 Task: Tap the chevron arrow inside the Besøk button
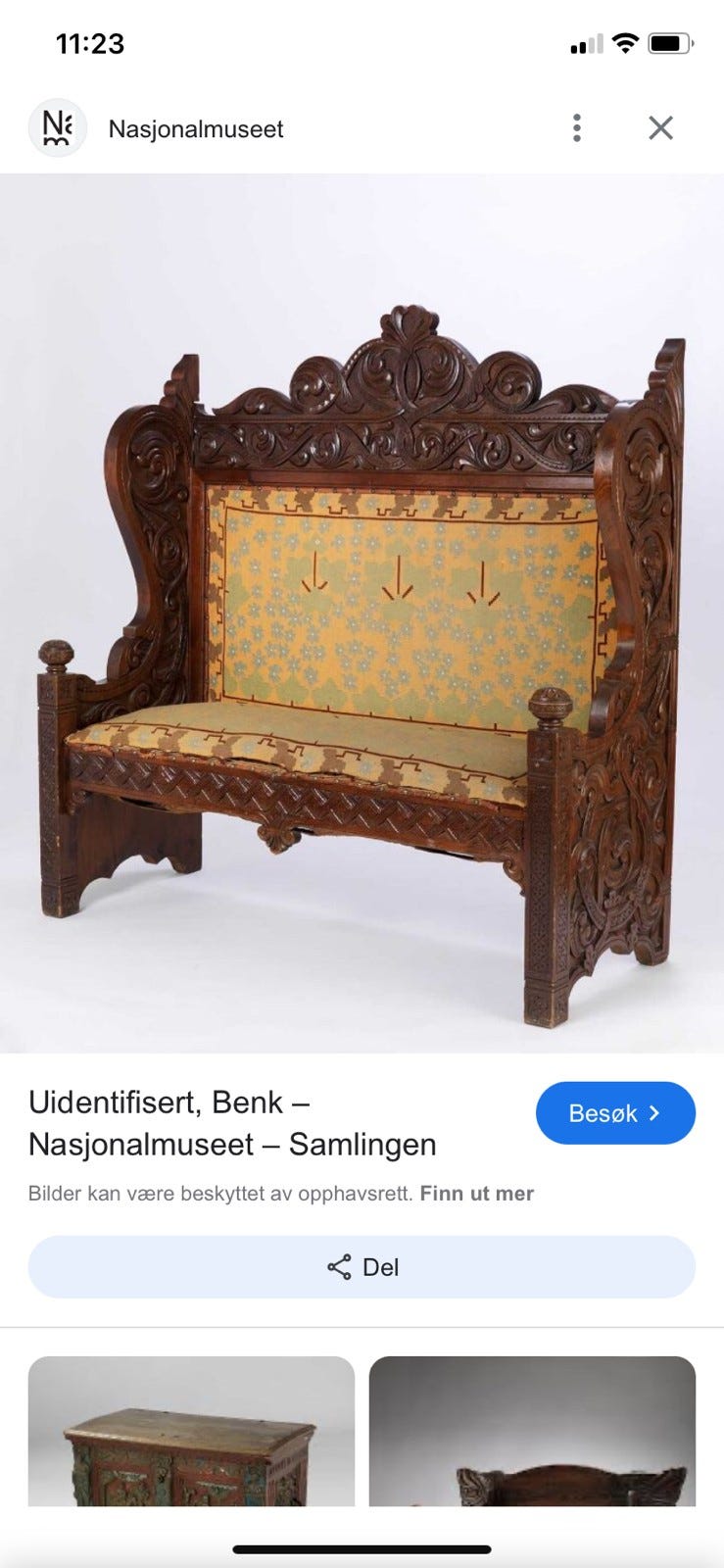coord(654,1112)
